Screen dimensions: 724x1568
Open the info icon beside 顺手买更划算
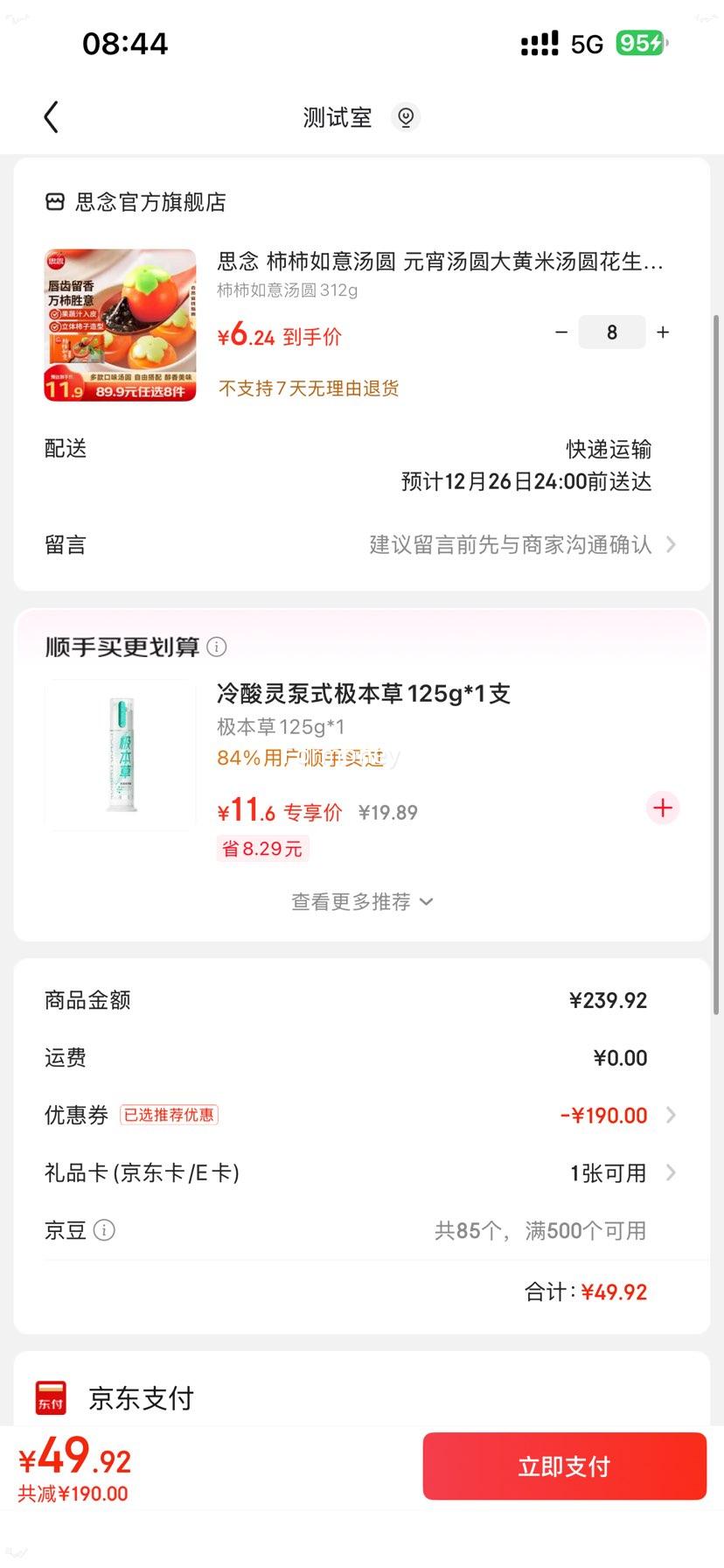coord(216,646)
